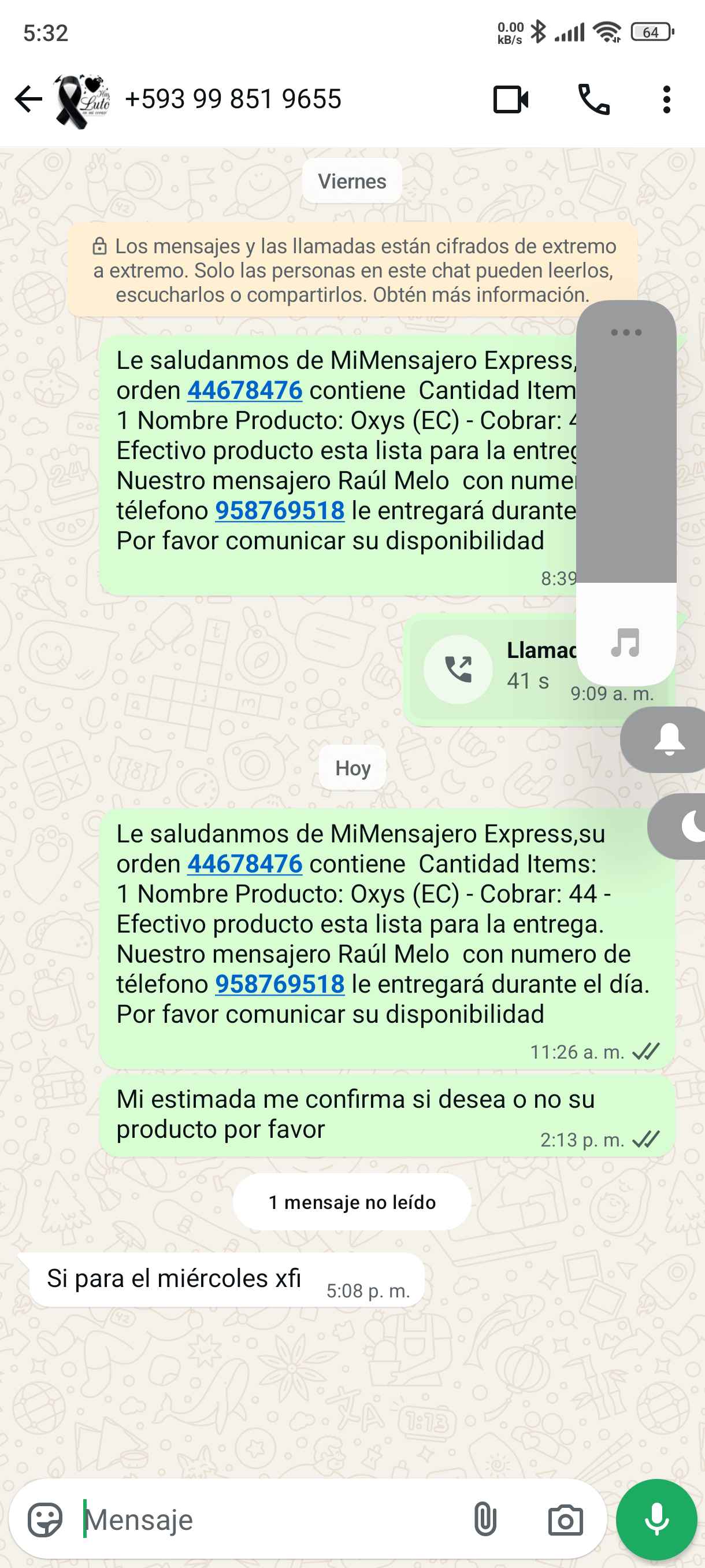This screenshot has width=705, height=1568.
Task: Toggle the moon do-not-disturb button
Action: point(687,827)
